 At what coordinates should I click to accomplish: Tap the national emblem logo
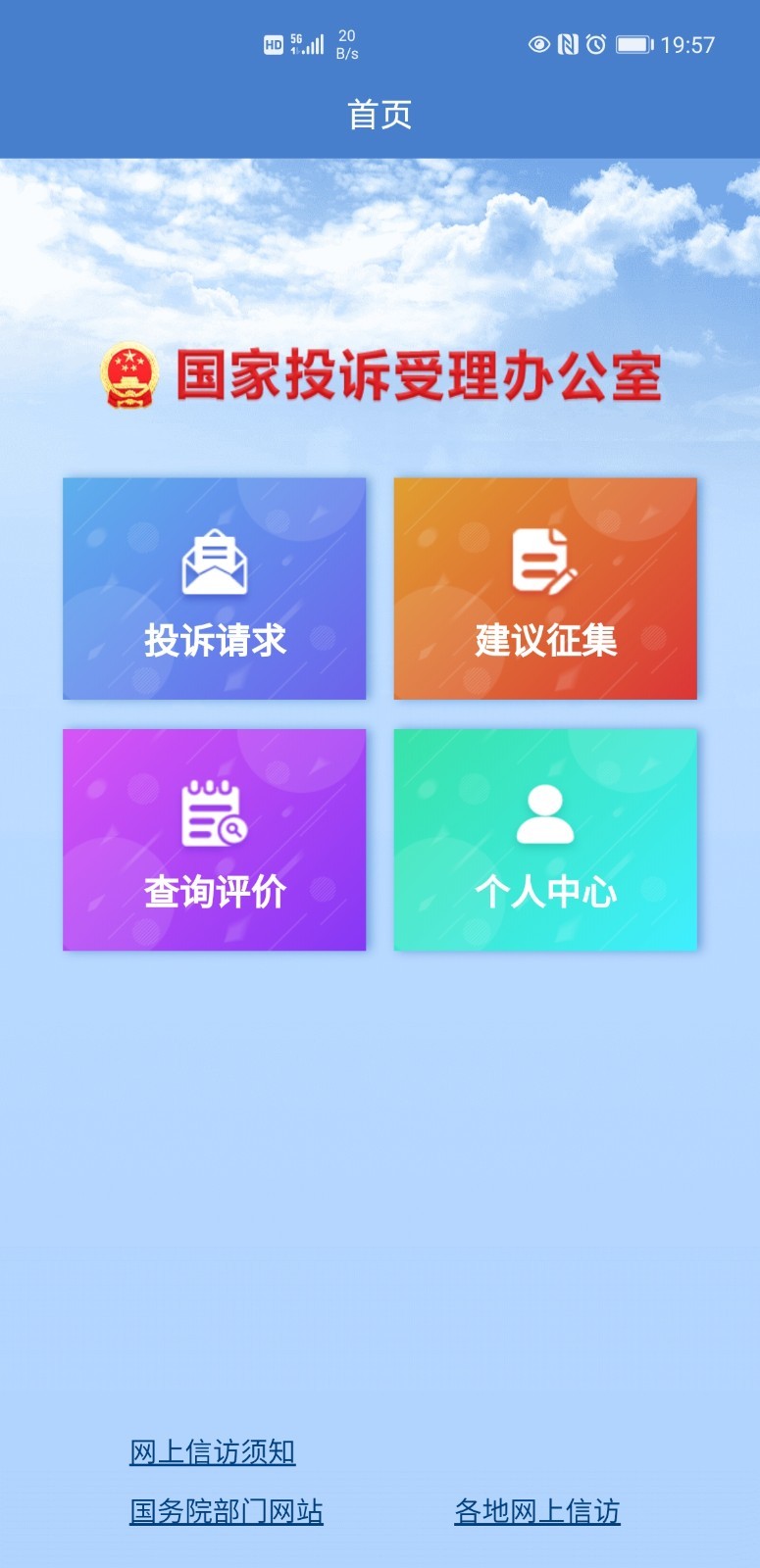click(127, 377)
